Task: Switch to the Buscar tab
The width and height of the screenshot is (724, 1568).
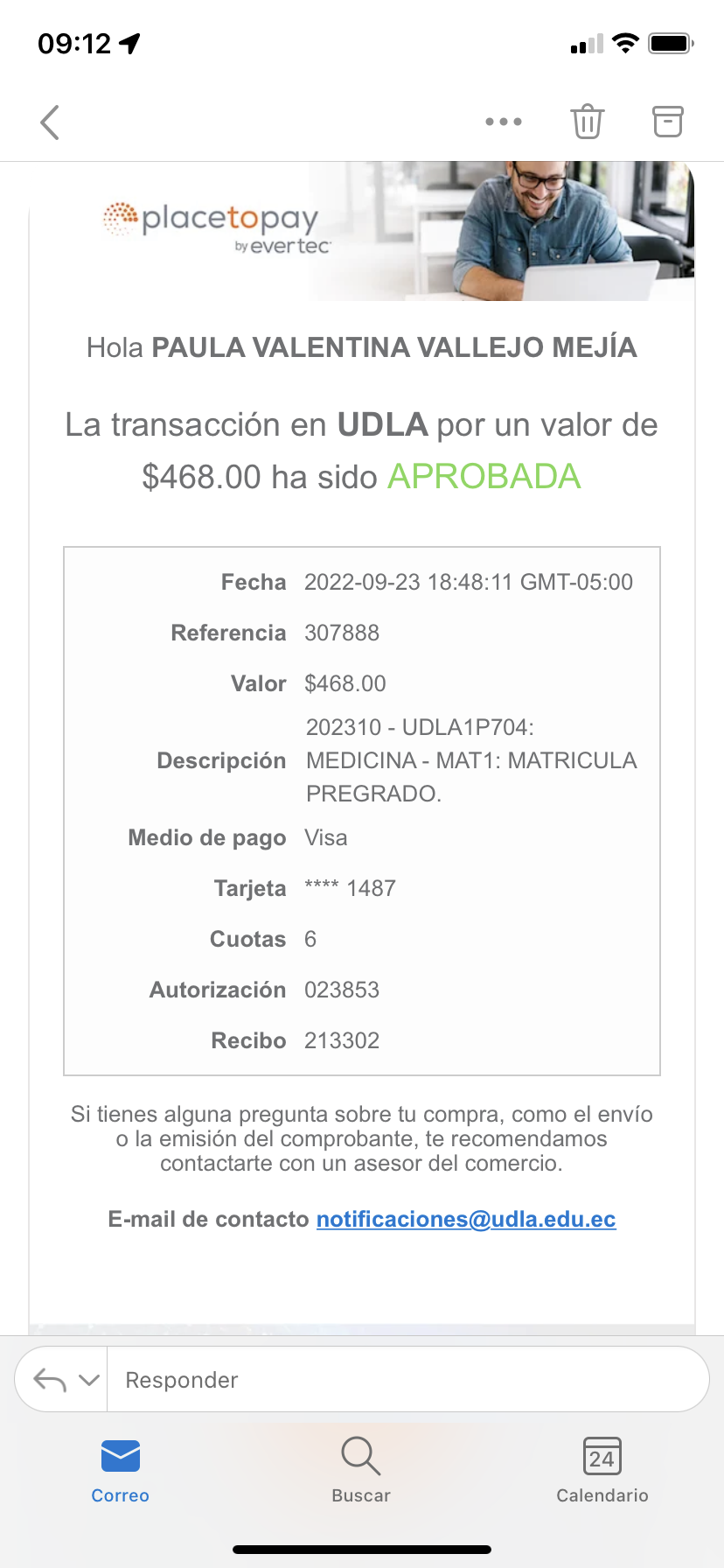Action: click(361, 1471)
